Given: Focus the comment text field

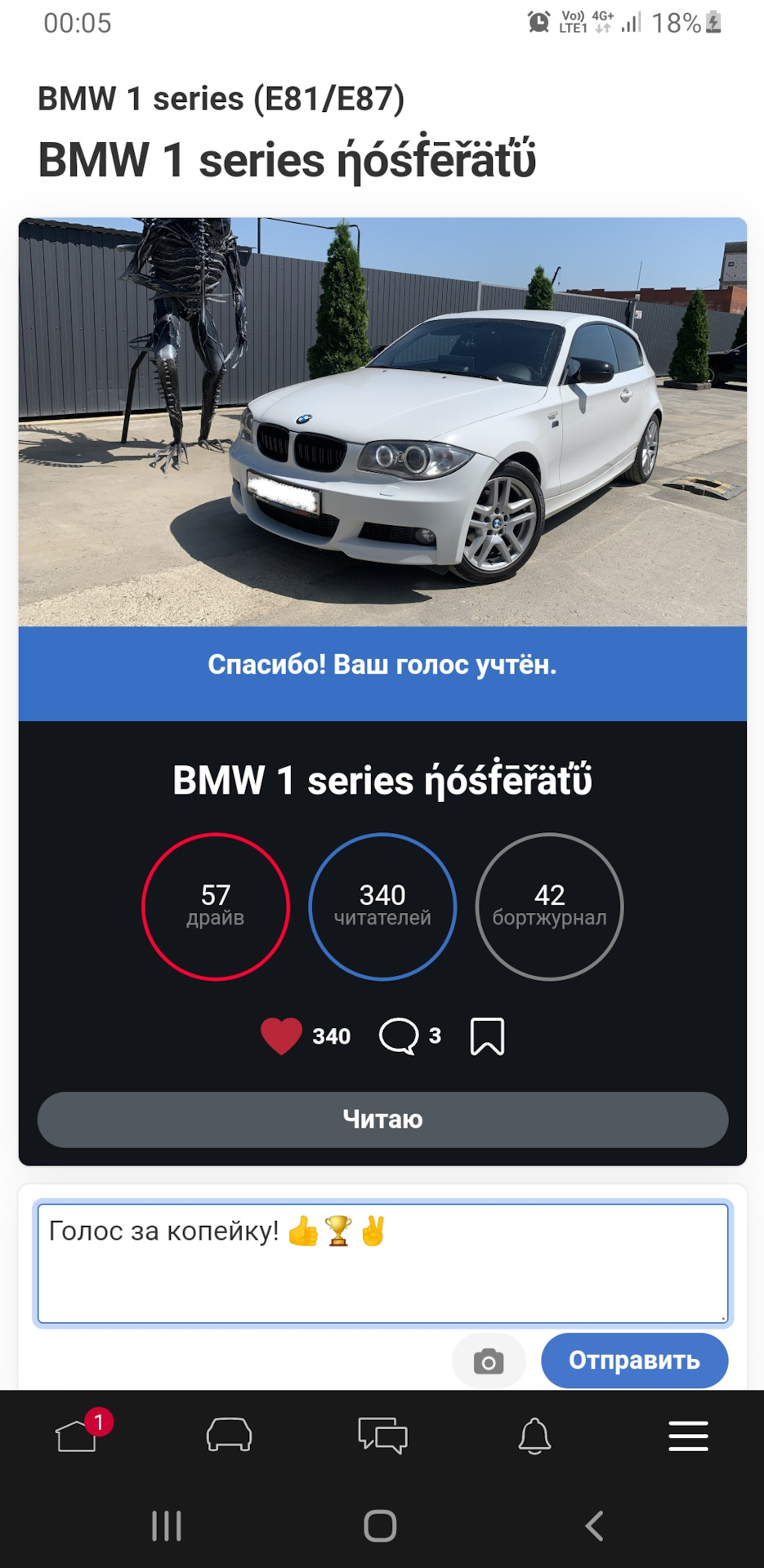Looking at the screenshot, I should tap(382, 1263).
